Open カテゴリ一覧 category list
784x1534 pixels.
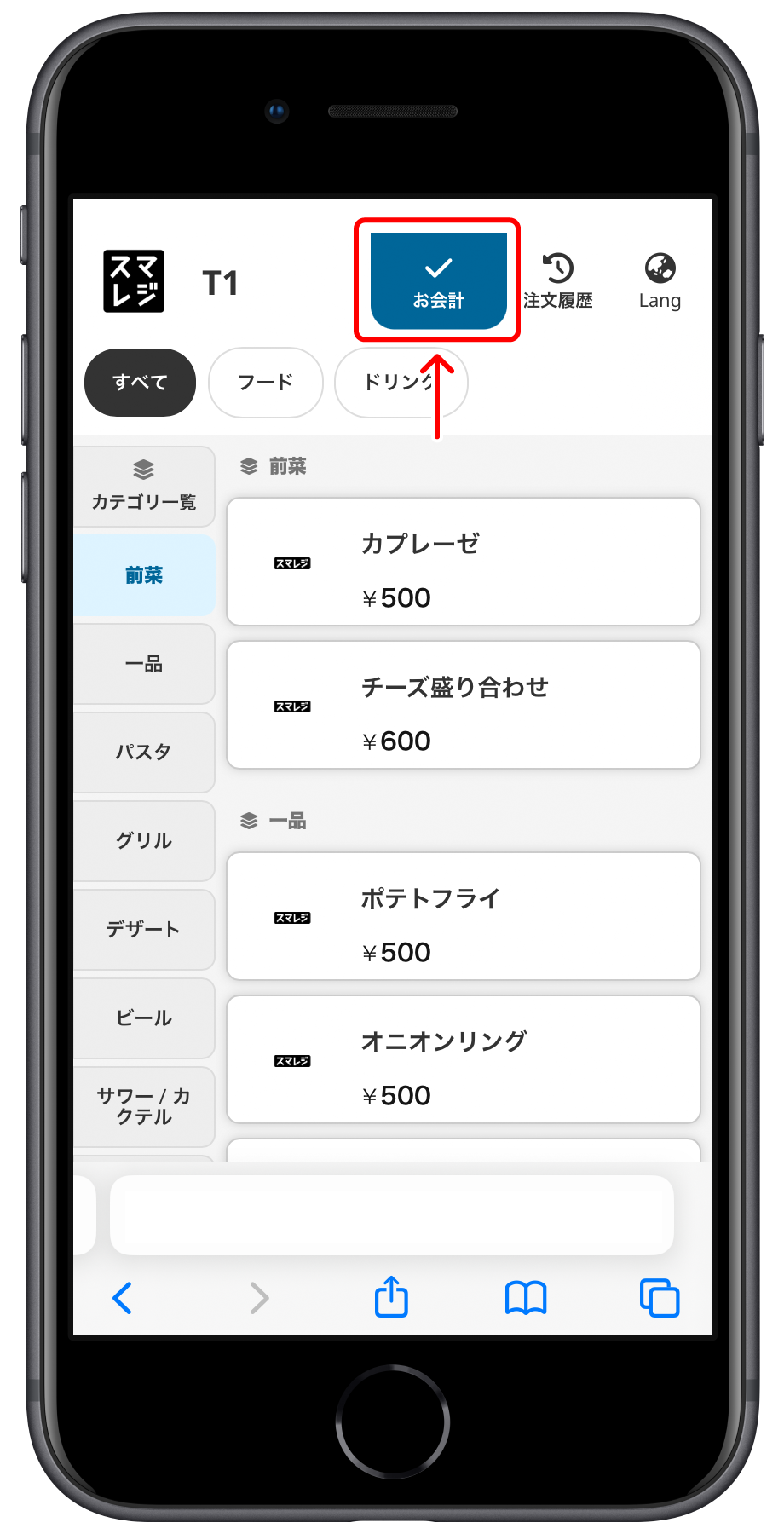(144, 487)
